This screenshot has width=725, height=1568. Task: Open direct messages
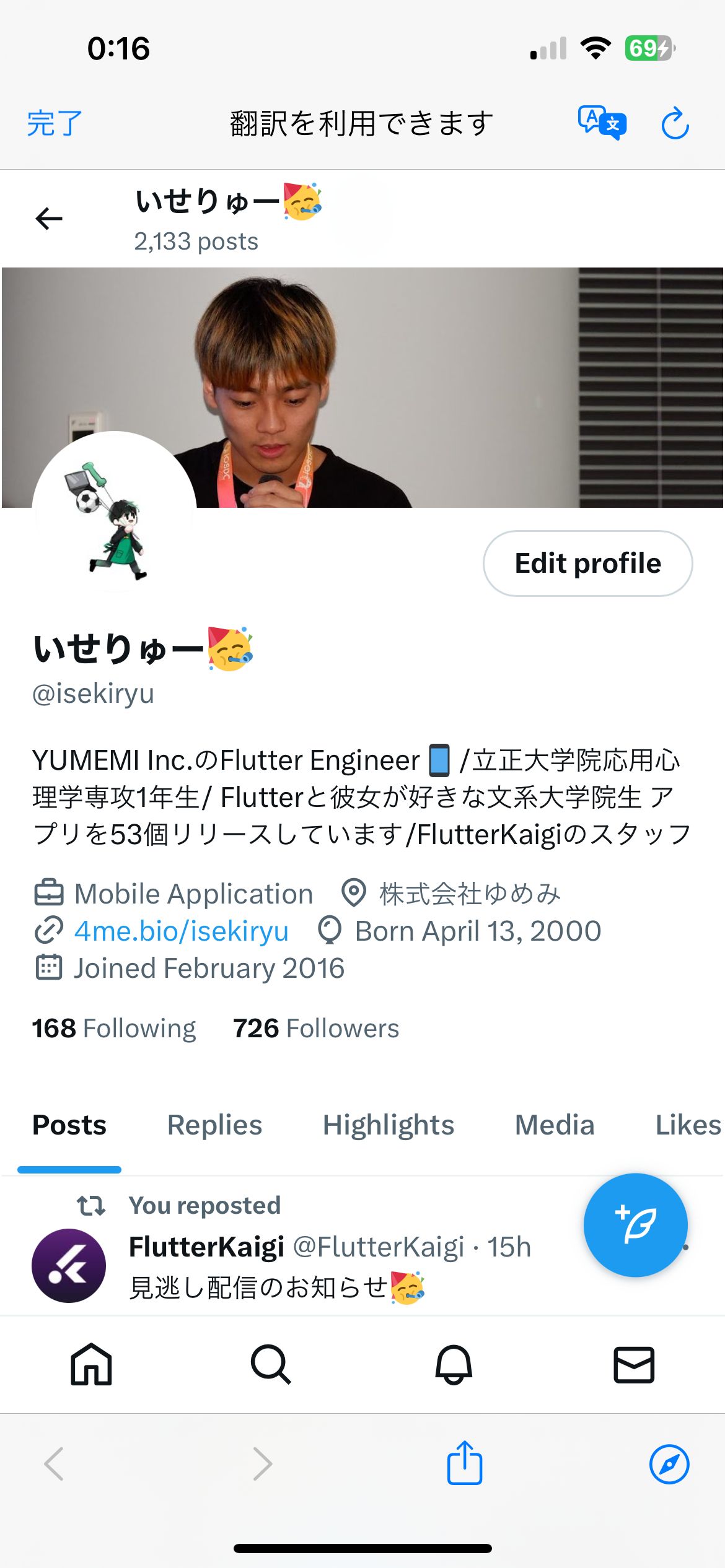[x=633, y=1364]
